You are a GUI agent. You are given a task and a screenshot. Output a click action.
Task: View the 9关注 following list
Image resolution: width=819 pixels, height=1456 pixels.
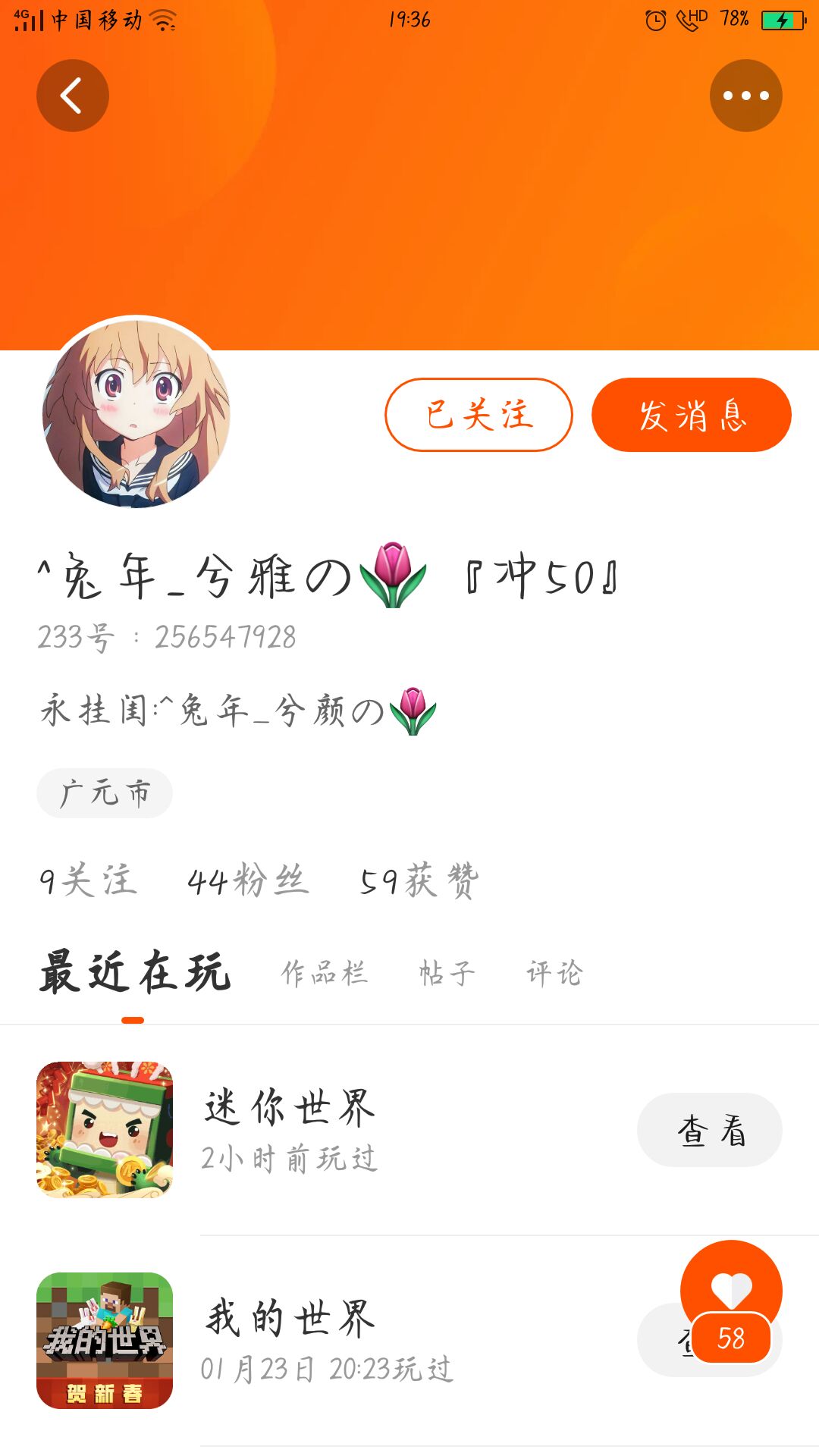pos(89,880)
